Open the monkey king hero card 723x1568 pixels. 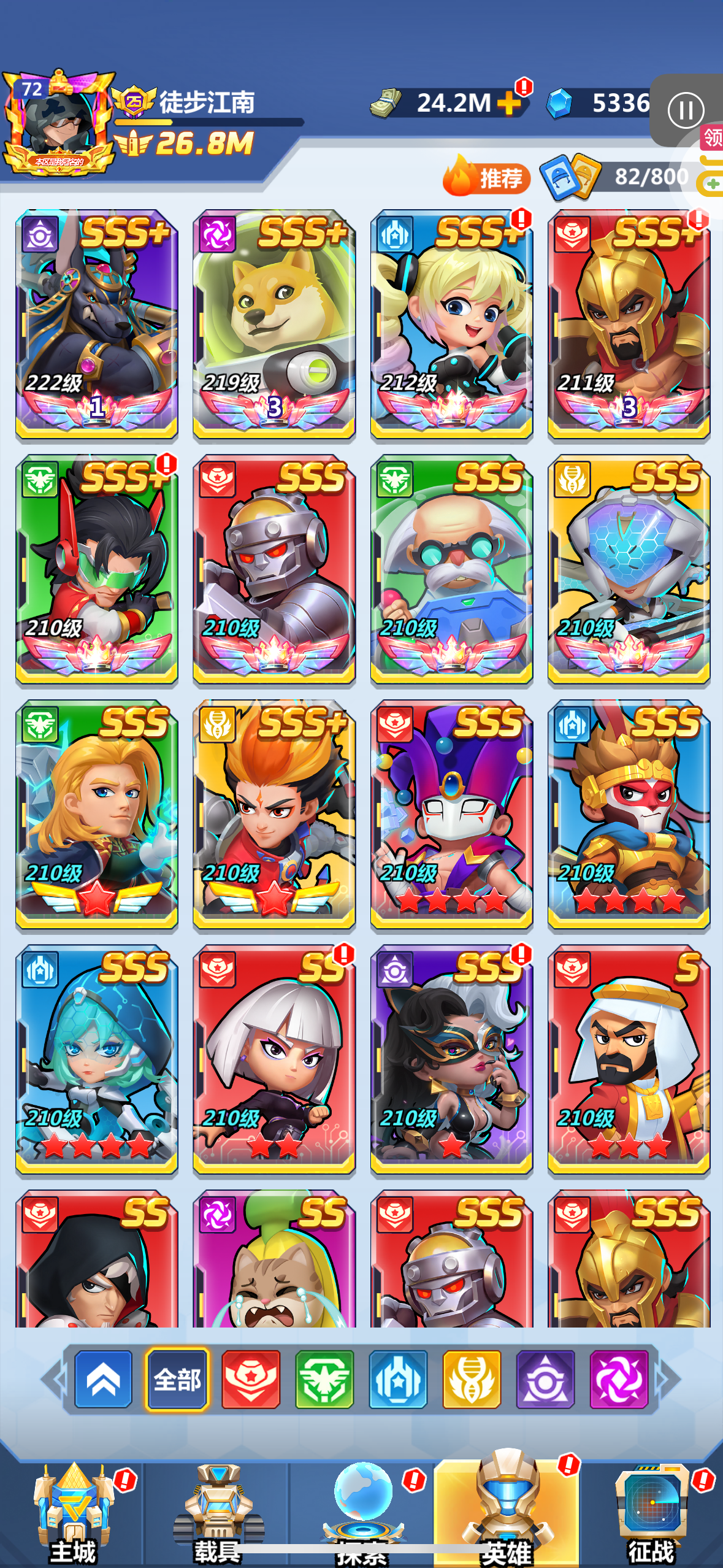coord(629,815)
